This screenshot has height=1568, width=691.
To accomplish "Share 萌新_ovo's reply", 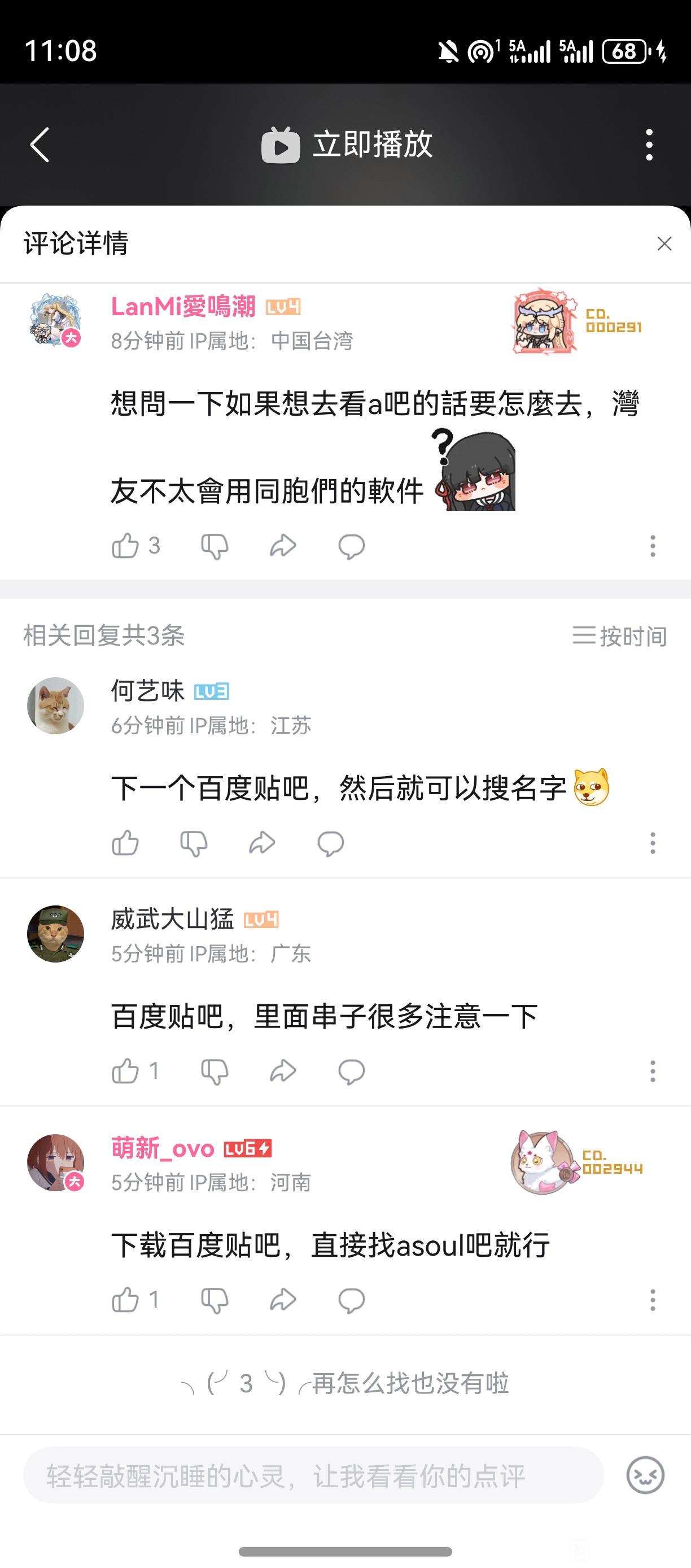I will [283, 1300].
